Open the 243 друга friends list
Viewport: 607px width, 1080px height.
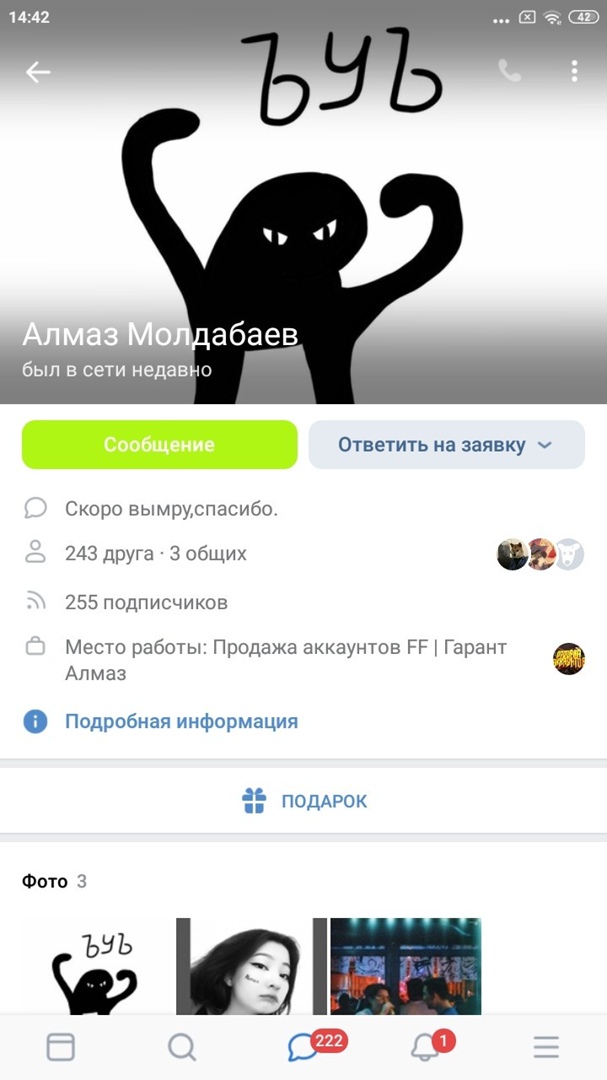coord(155,553)
